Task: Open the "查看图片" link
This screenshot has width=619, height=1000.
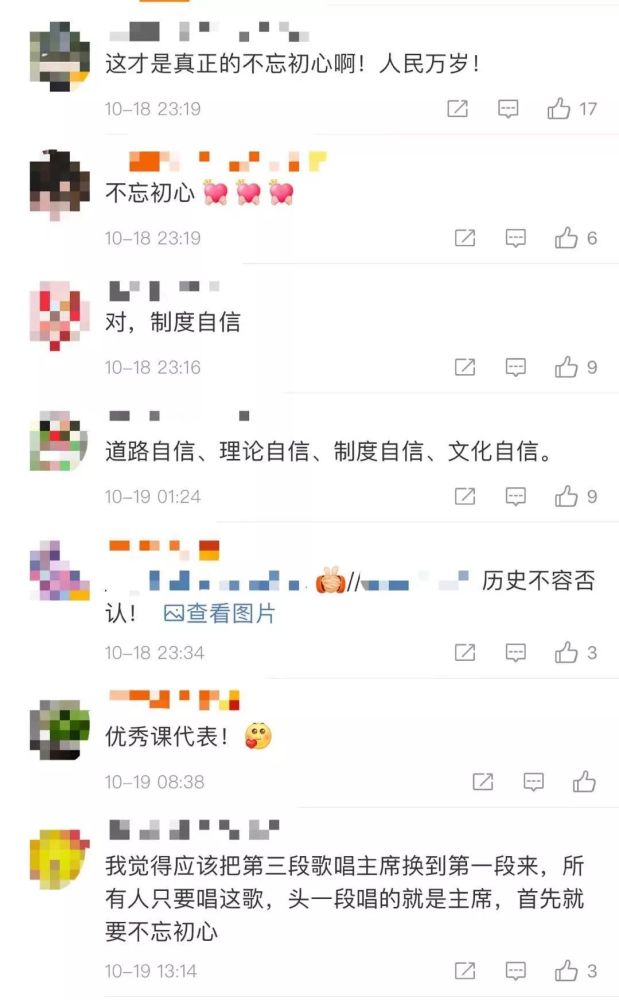Action: point(219,613)
